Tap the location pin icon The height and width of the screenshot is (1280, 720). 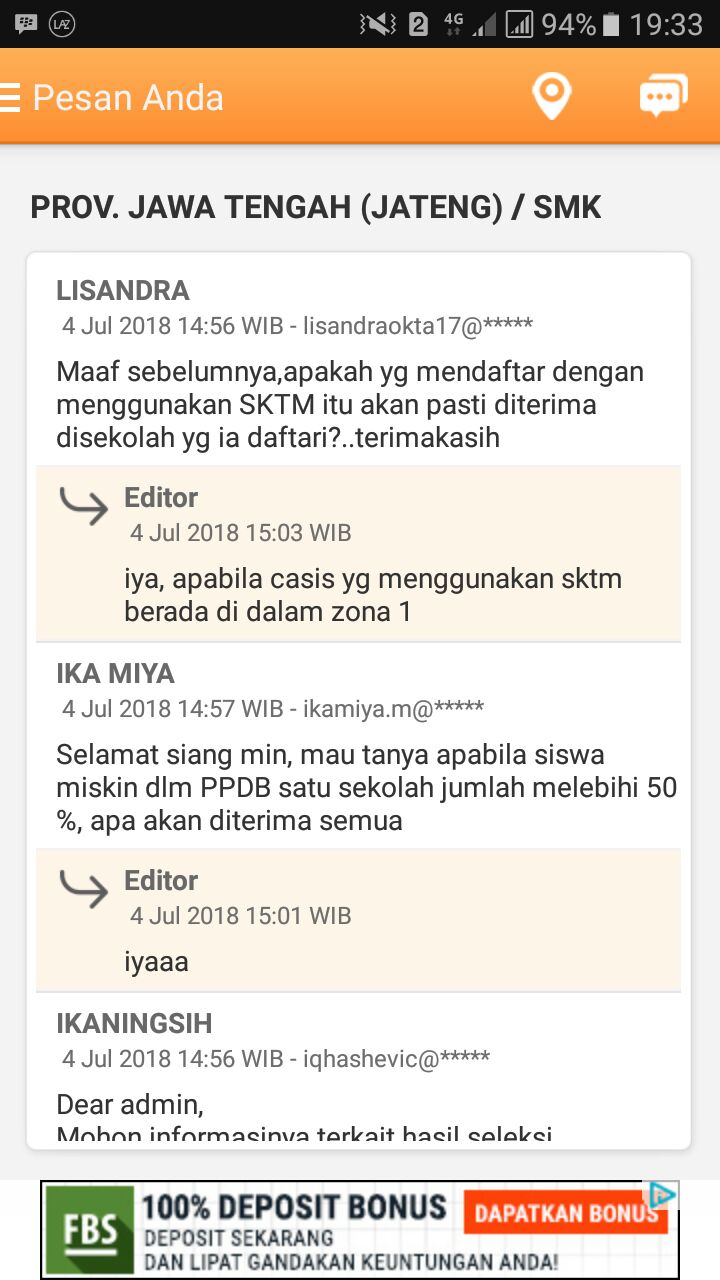[x=551, y=97]
